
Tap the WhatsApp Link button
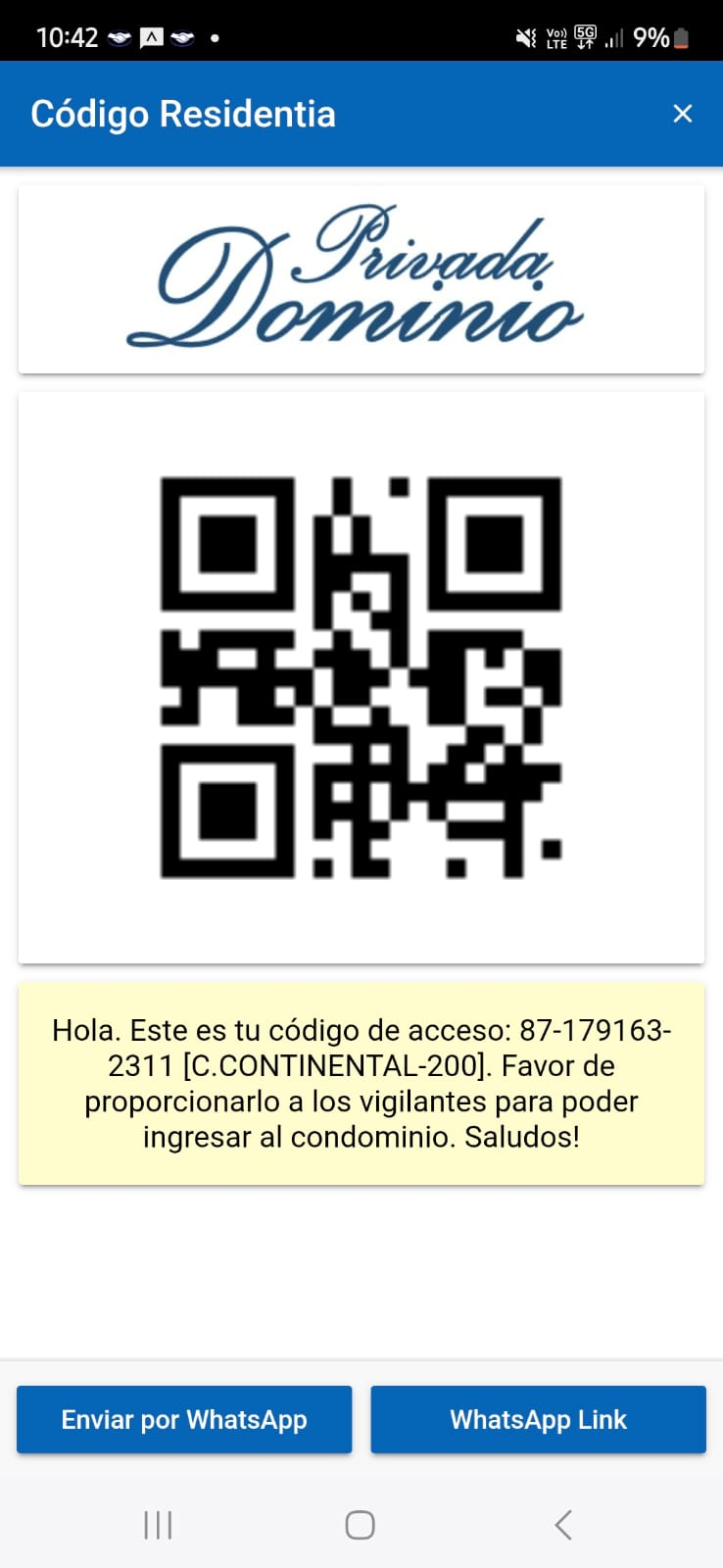[538, 1419]
